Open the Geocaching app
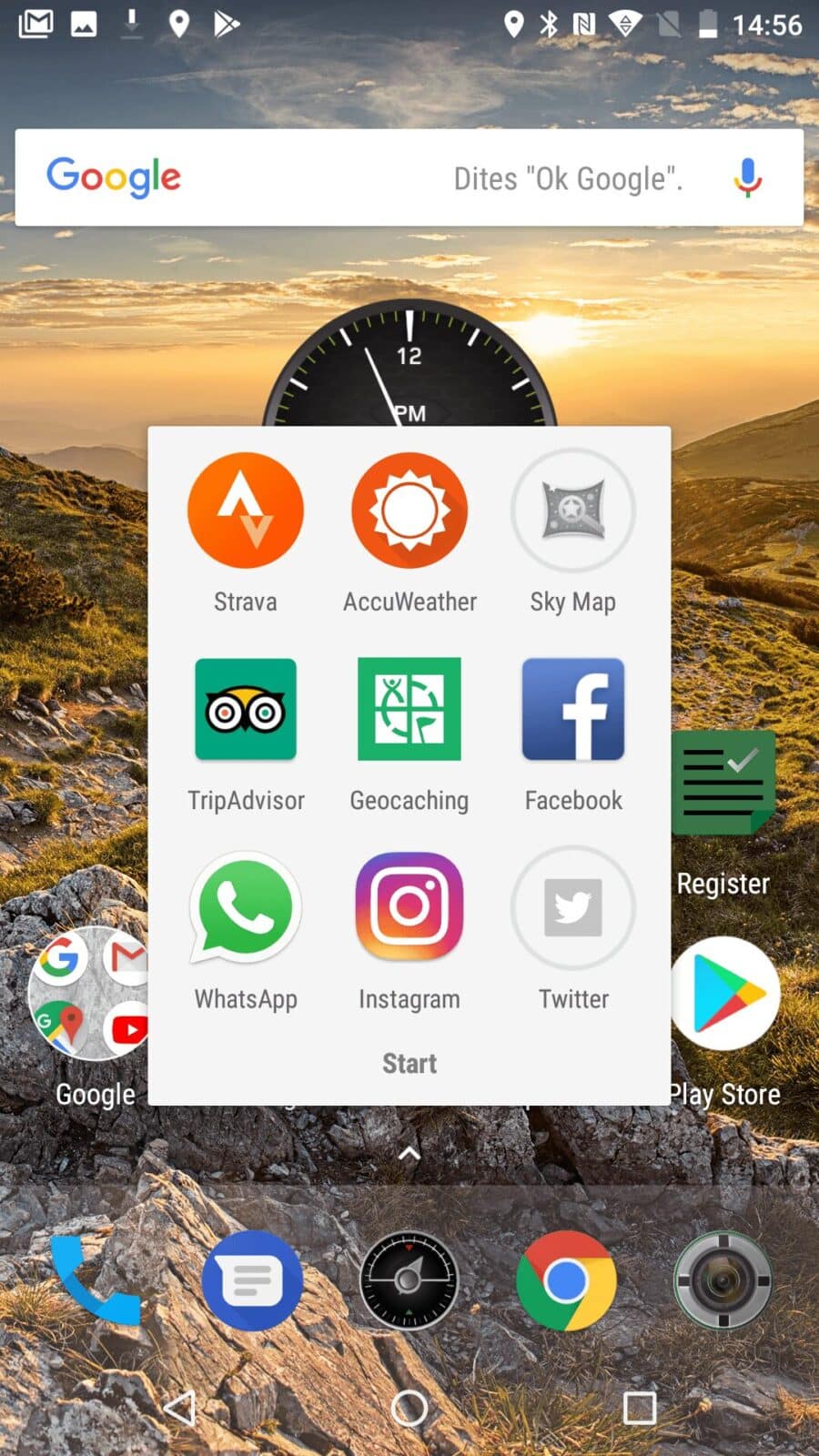The height and width of the screenshot is (1456, 819). tap(409, 710)
